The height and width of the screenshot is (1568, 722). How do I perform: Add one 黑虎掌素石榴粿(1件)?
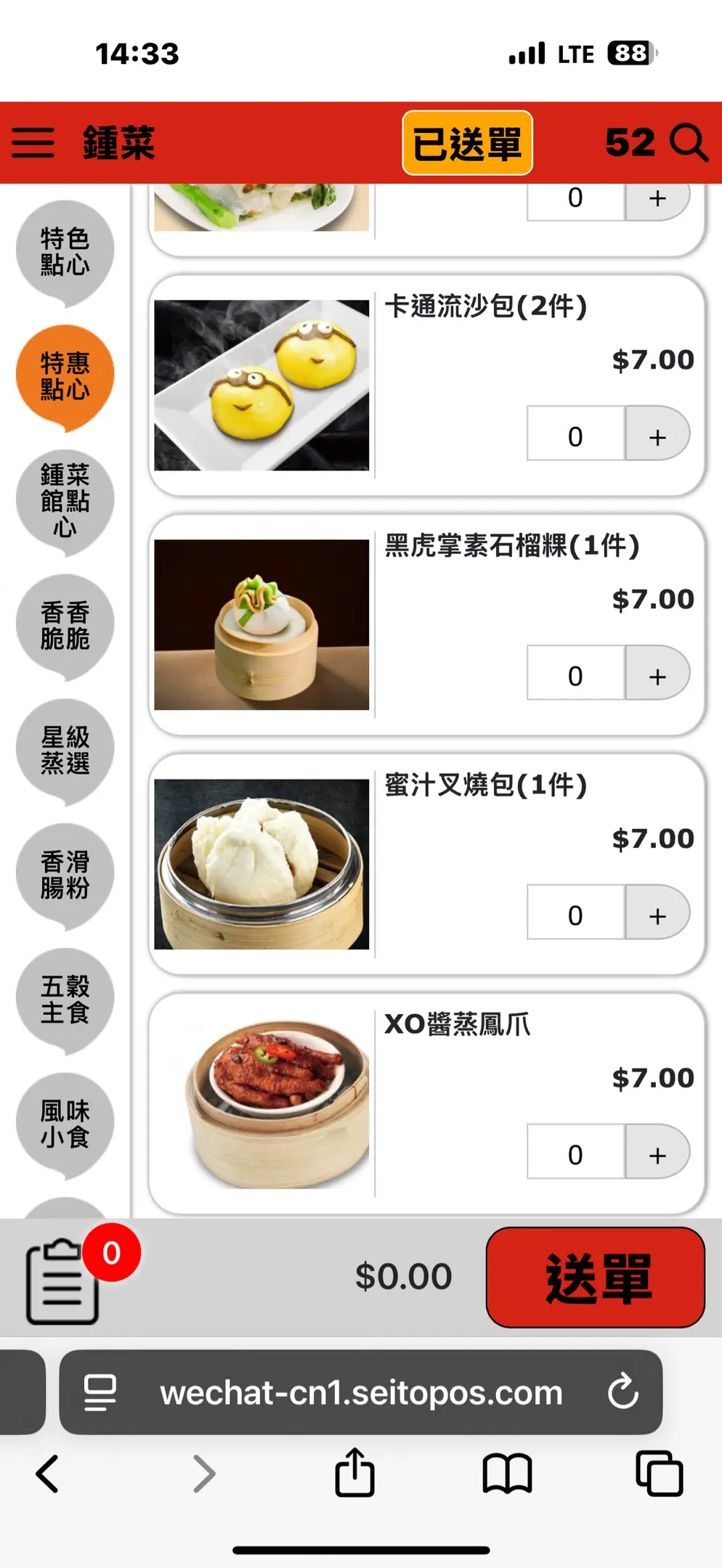tap(657, 676)
